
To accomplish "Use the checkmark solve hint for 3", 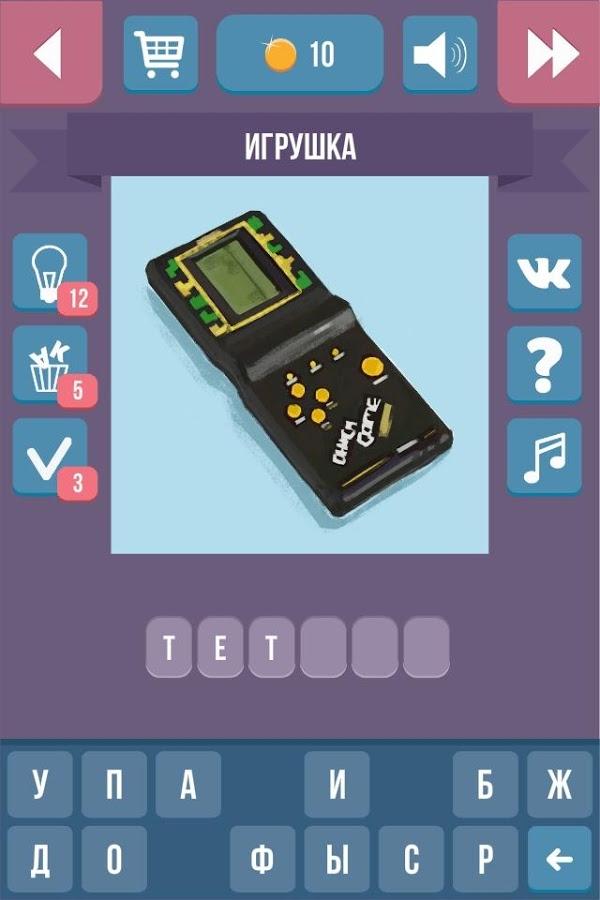I will point(49,456).
